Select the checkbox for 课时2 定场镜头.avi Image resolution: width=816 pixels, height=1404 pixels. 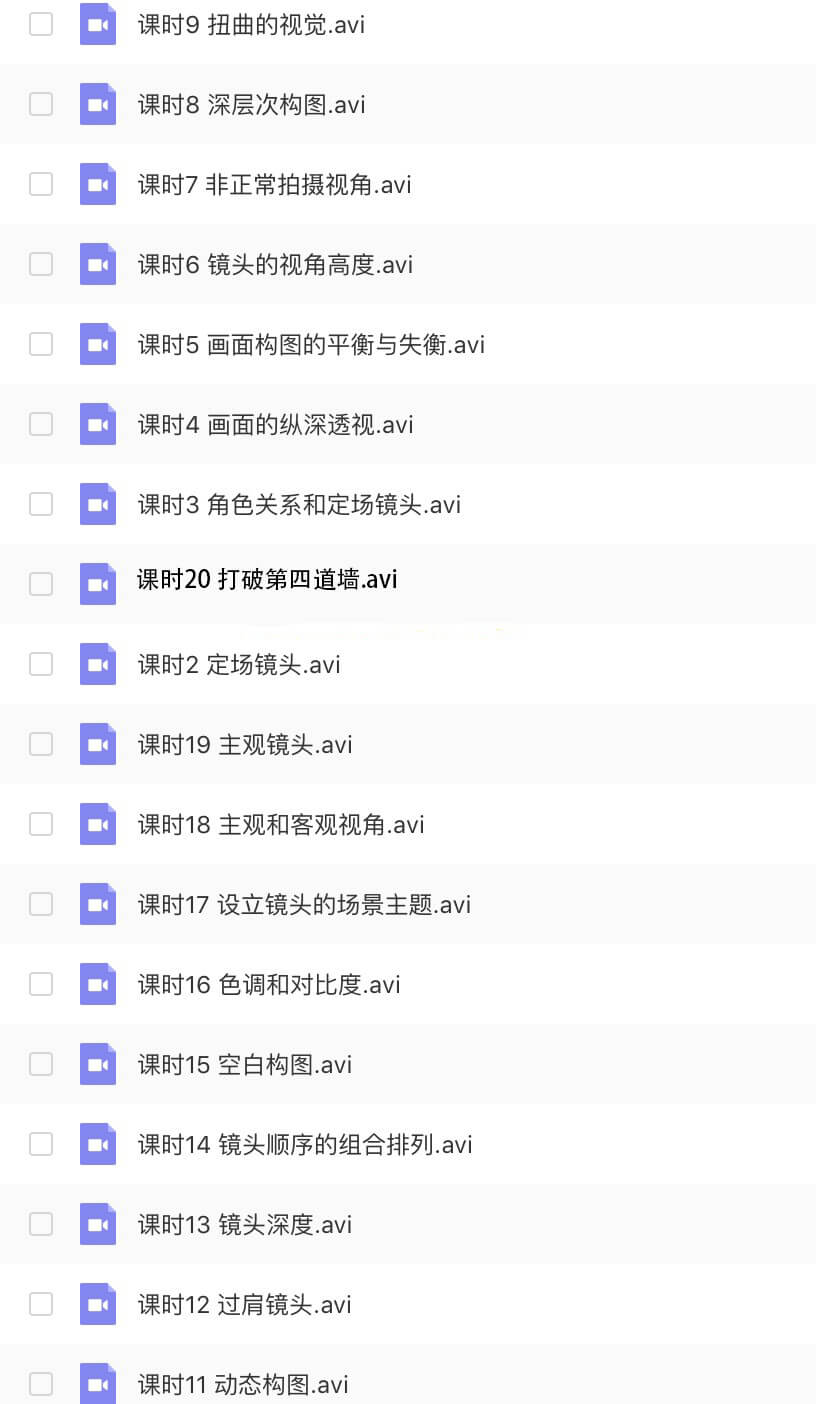tap(41, 664)
